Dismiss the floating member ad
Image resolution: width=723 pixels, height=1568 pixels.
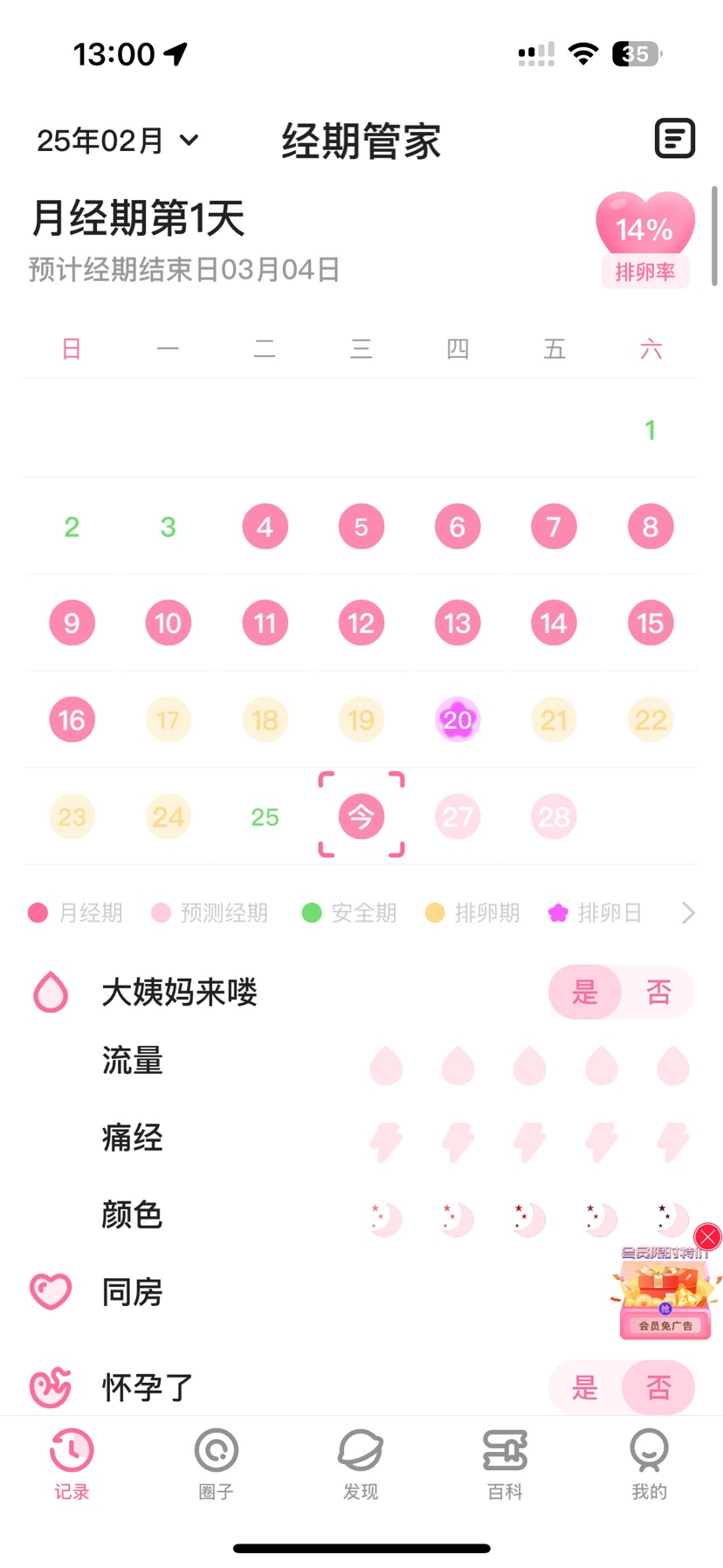[707, 1236]
